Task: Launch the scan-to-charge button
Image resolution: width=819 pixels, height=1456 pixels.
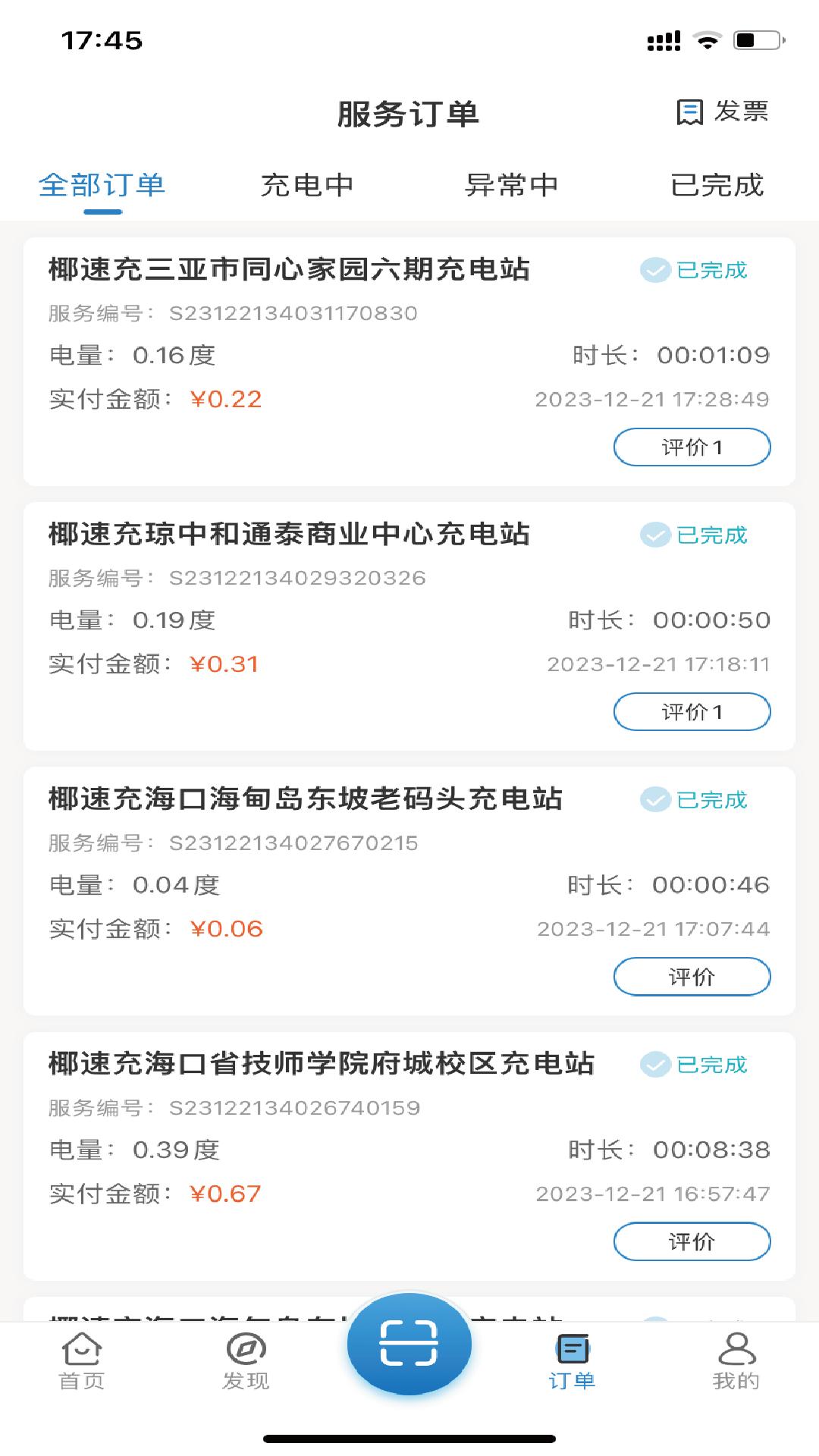Action: pyautogui.click(x=409, y=1343)
